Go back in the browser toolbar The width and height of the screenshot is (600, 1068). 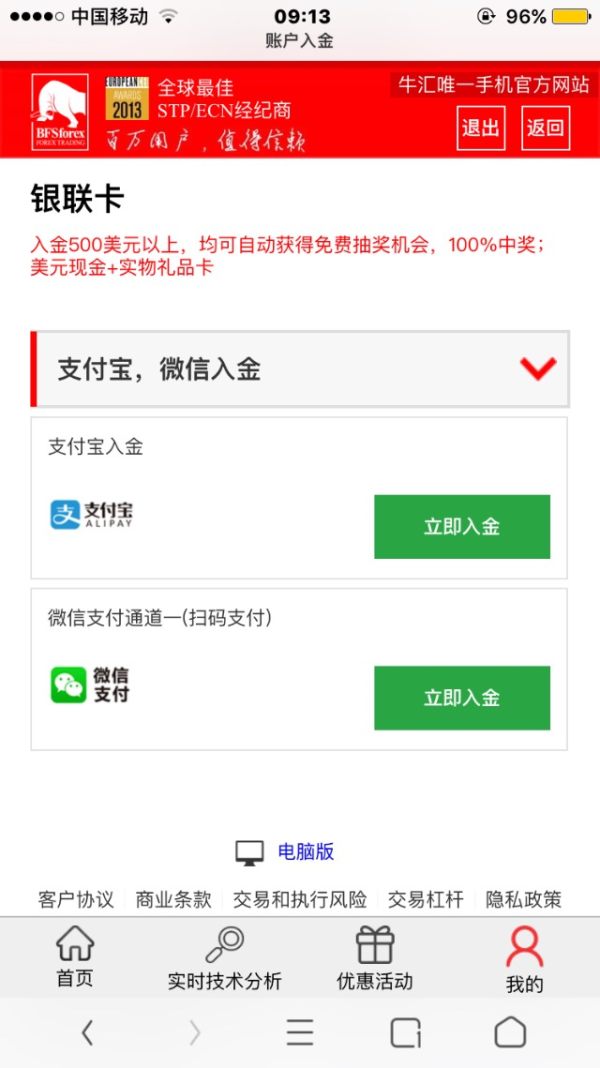tap(88, 1033)
